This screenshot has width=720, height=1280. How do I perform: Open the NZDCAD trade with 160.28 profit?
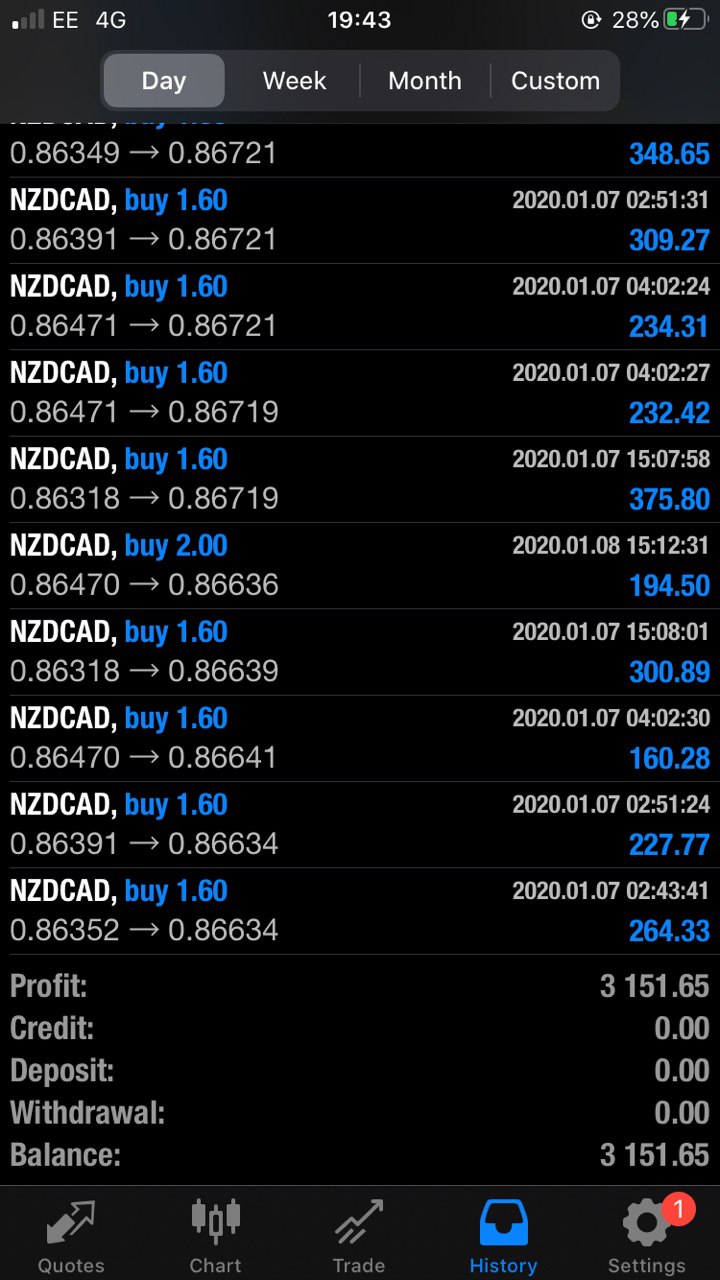[360, 738]
